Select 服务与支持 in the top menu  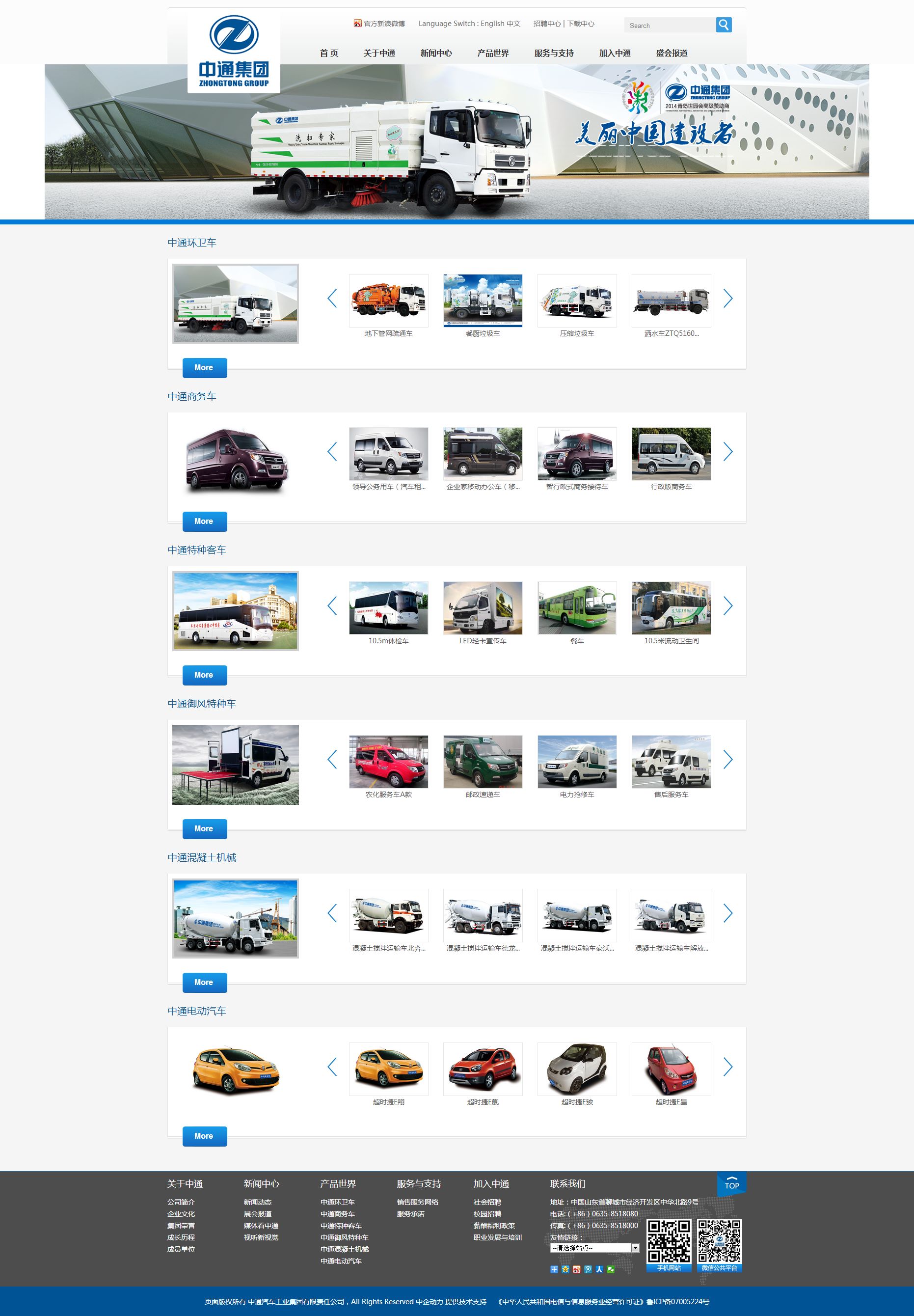pos(553,54)
